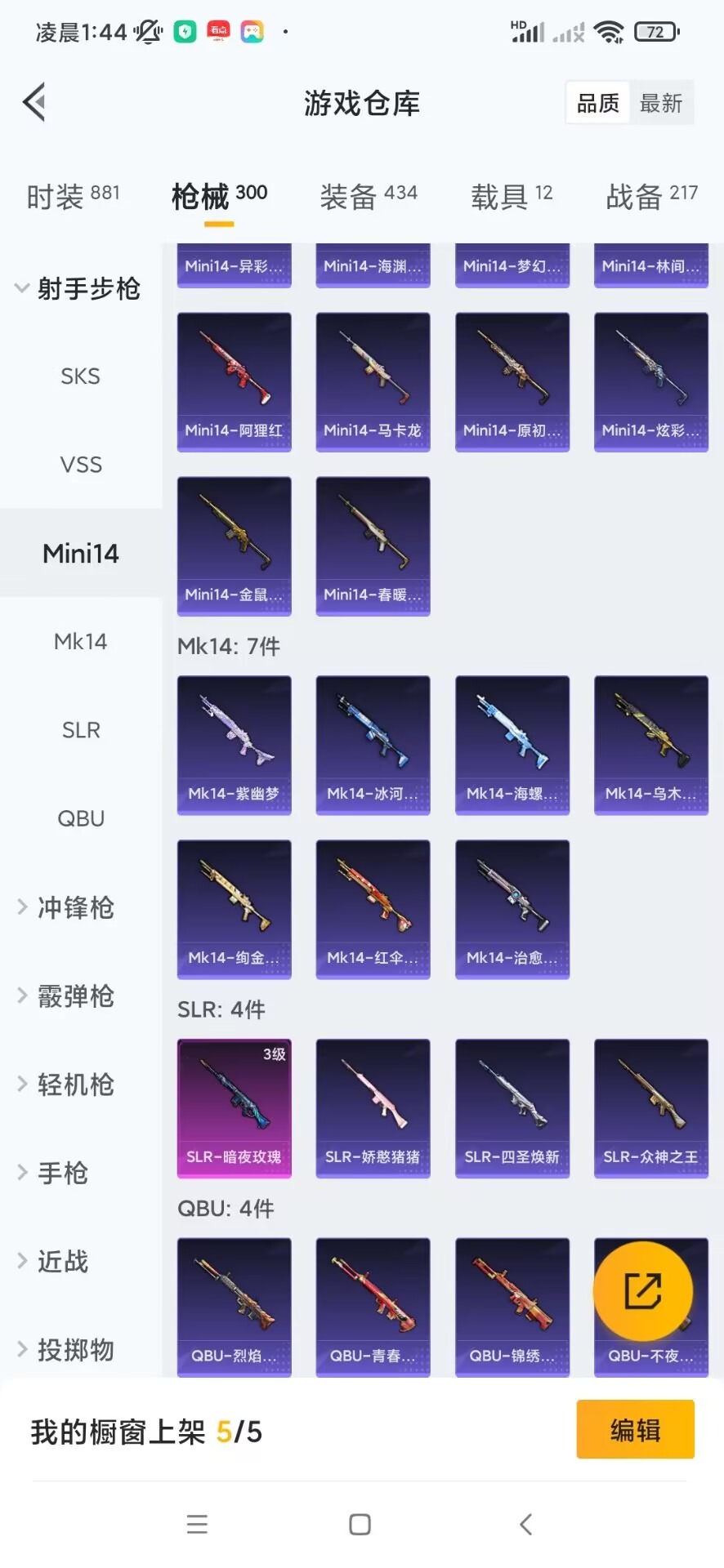The height and width of the screenshot is (1568, 724).
Task: Jump to Mk14 in the sidebar
Action: click(x=80, y=642)
